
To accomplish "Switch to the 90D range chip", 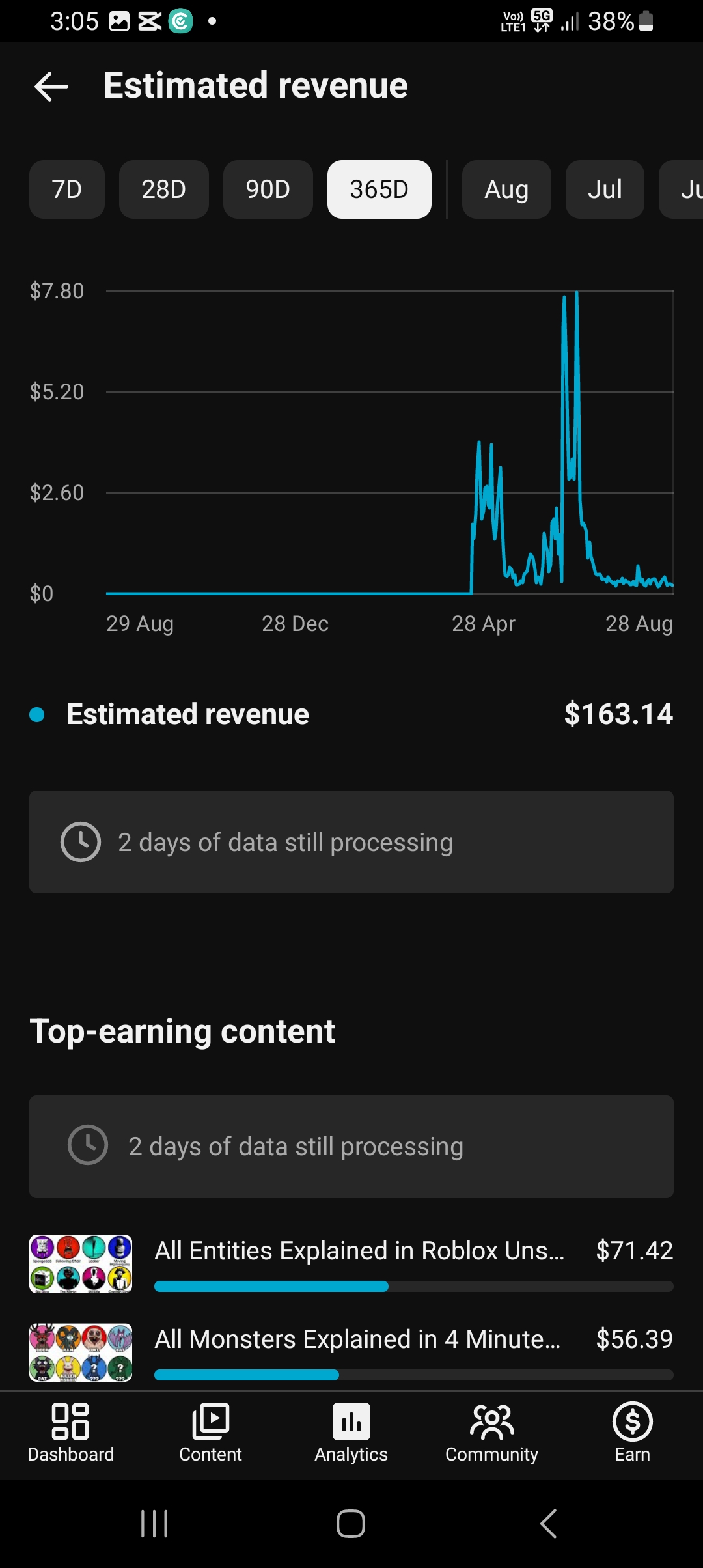I will pyautogui.click(x=268, y=189).
